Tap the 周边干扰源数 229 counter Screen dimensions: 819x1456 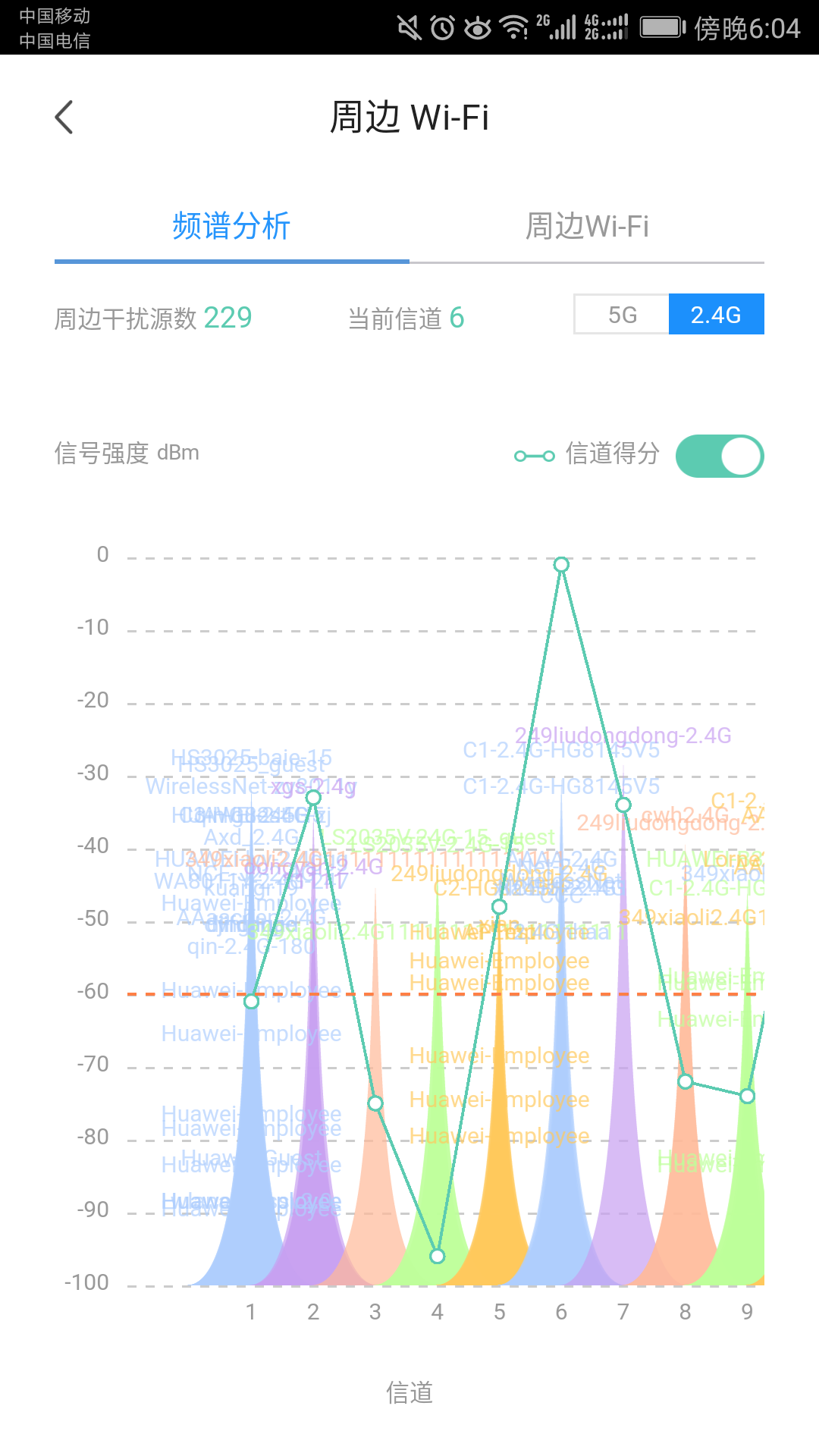point(152,317)
